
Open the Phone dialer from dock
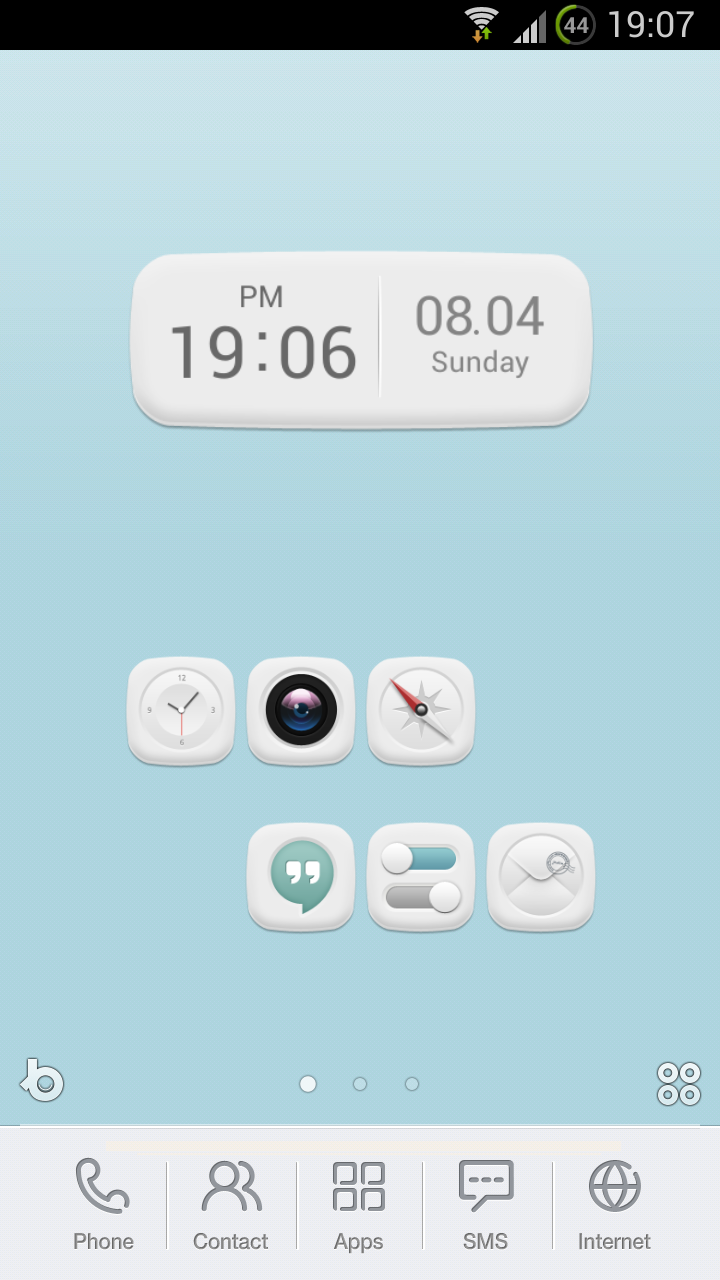click(103, 1205)
